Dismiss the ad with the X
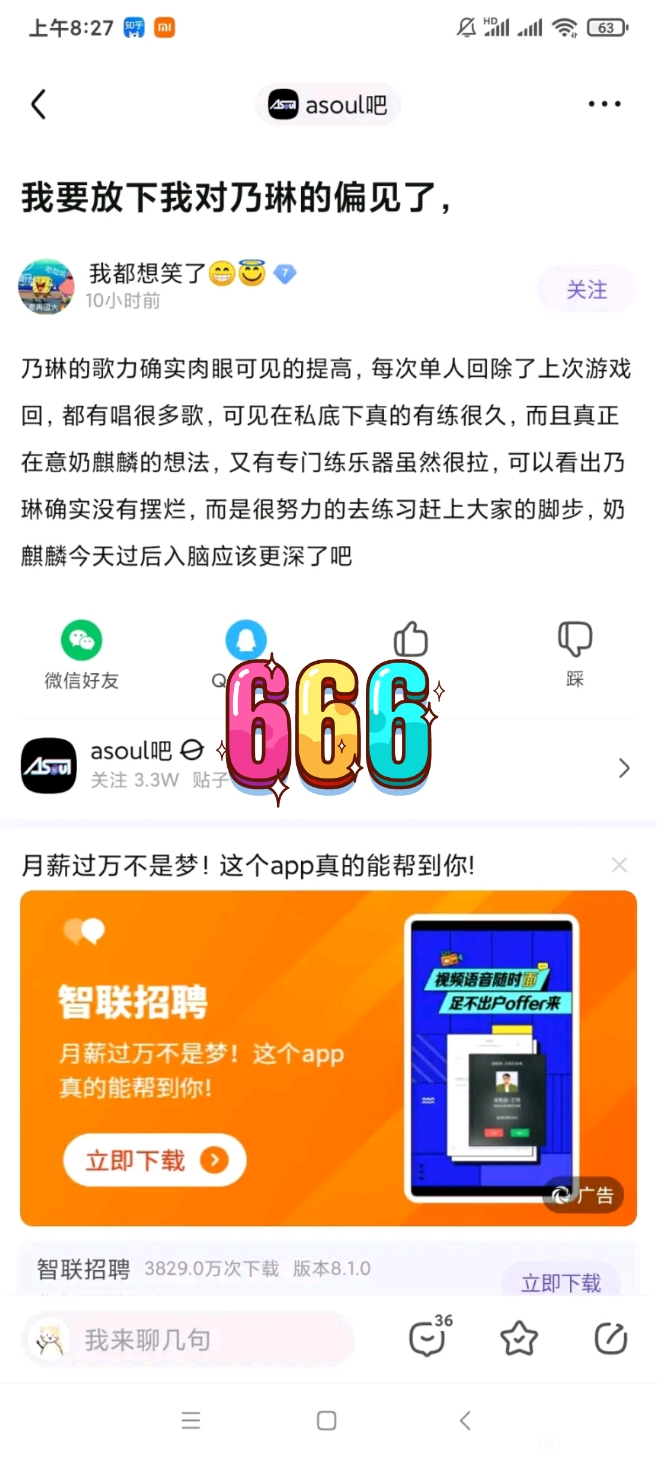Screen dimensions: 657x1462 click(x=619, y=865)
